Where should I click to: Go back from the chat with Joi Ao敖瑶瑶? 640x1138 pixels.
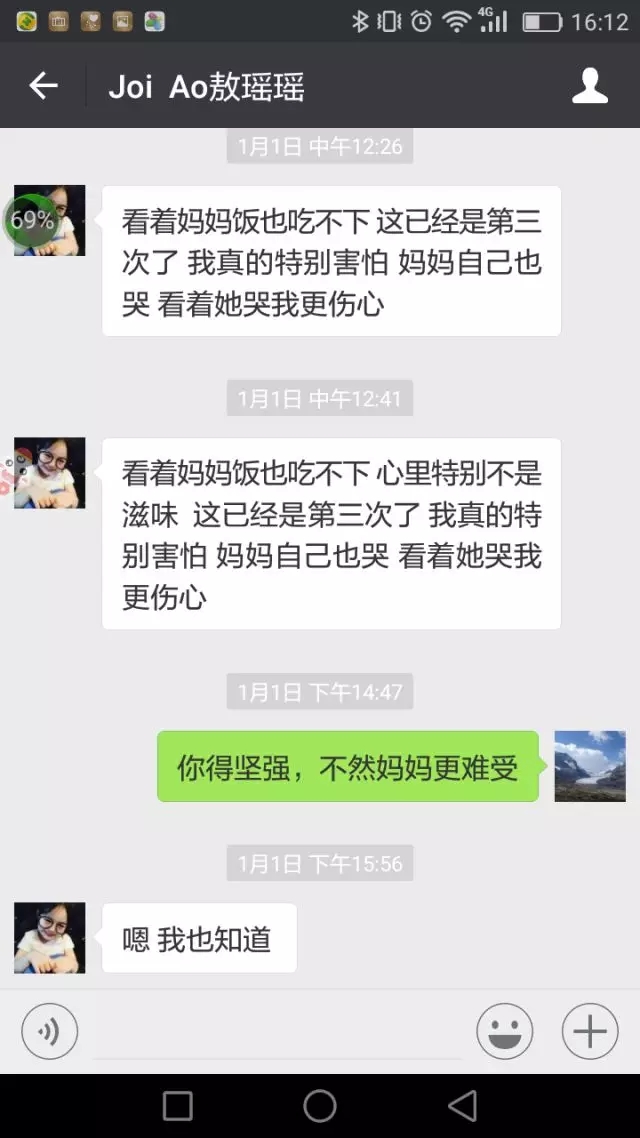[43, 86]
